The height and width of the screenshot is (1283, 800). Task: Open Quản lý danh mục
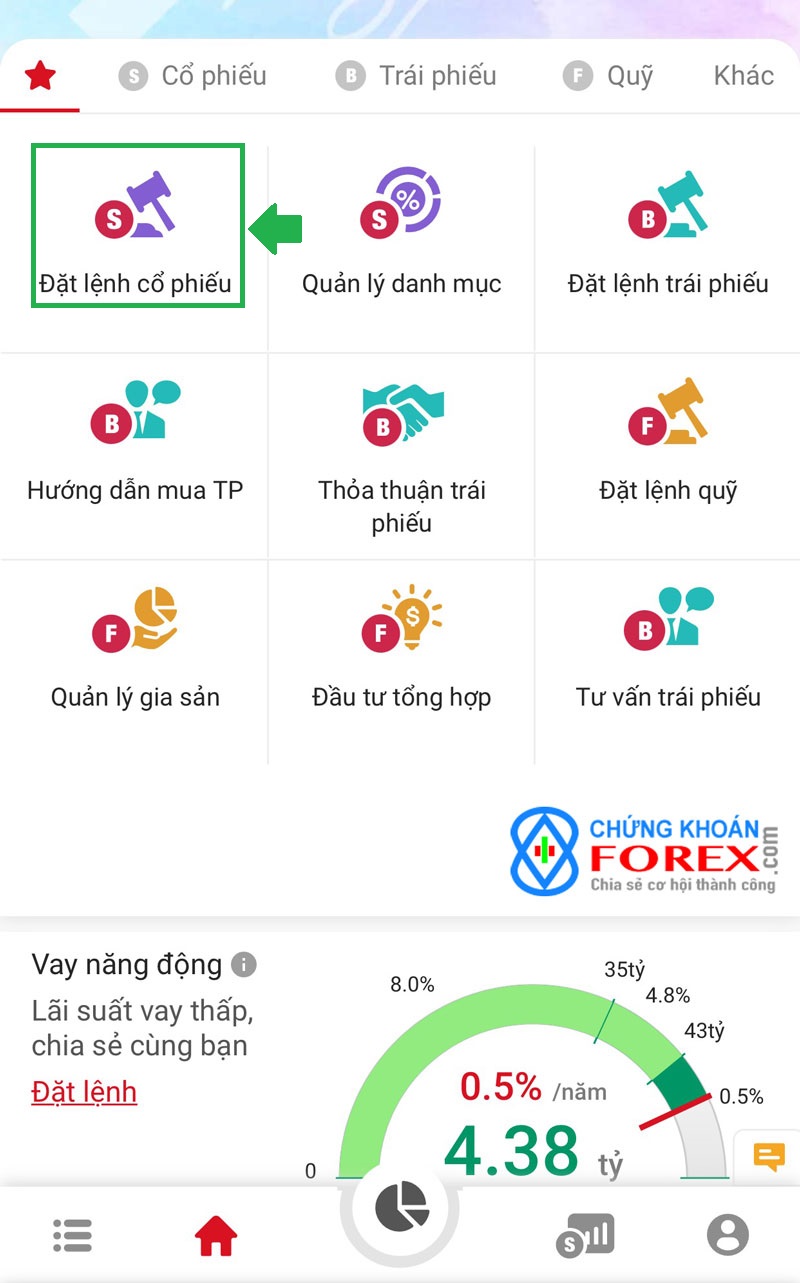point(401,228)
